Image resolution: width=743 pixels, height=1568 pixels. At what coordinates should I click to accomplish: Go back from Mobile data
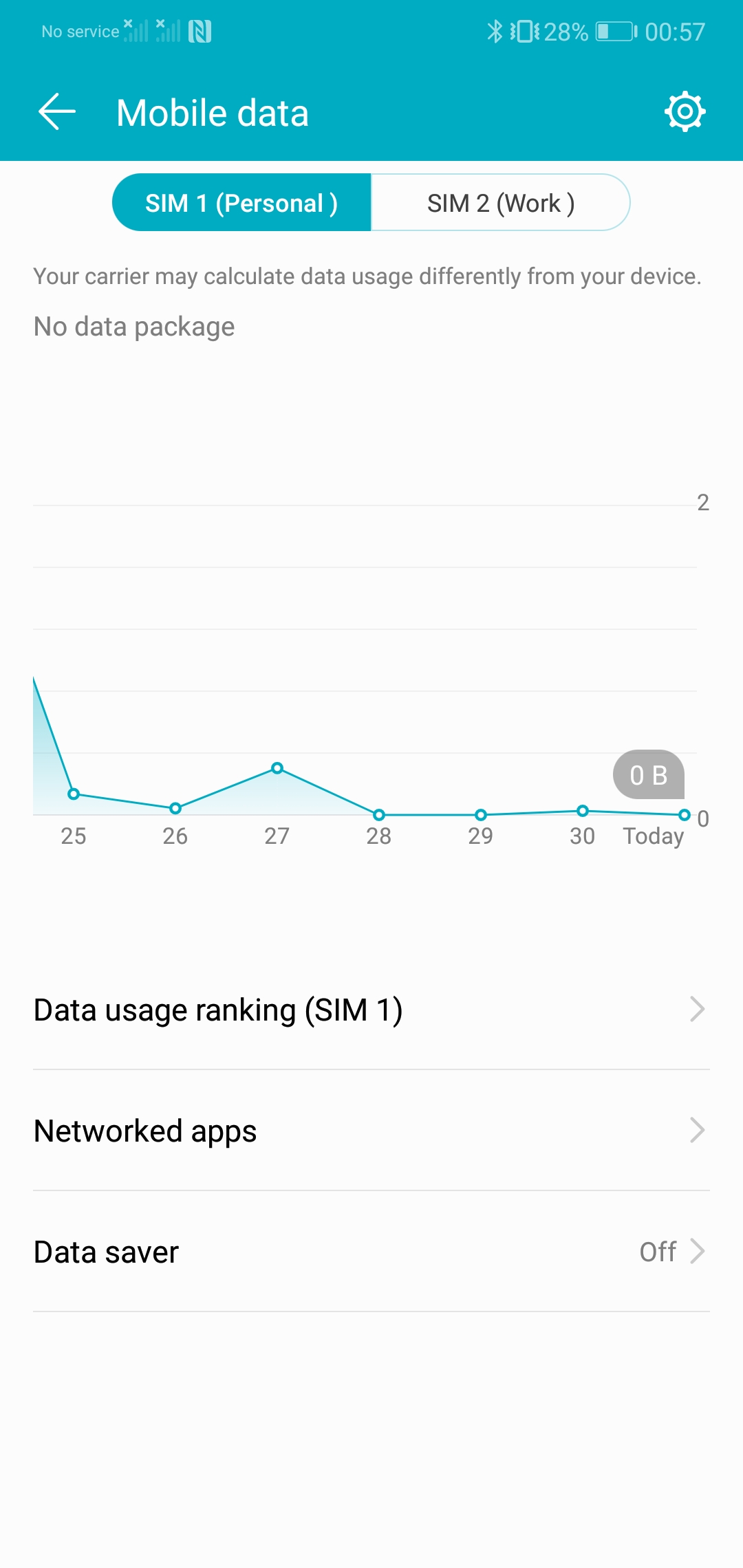[x=57, y=112]
